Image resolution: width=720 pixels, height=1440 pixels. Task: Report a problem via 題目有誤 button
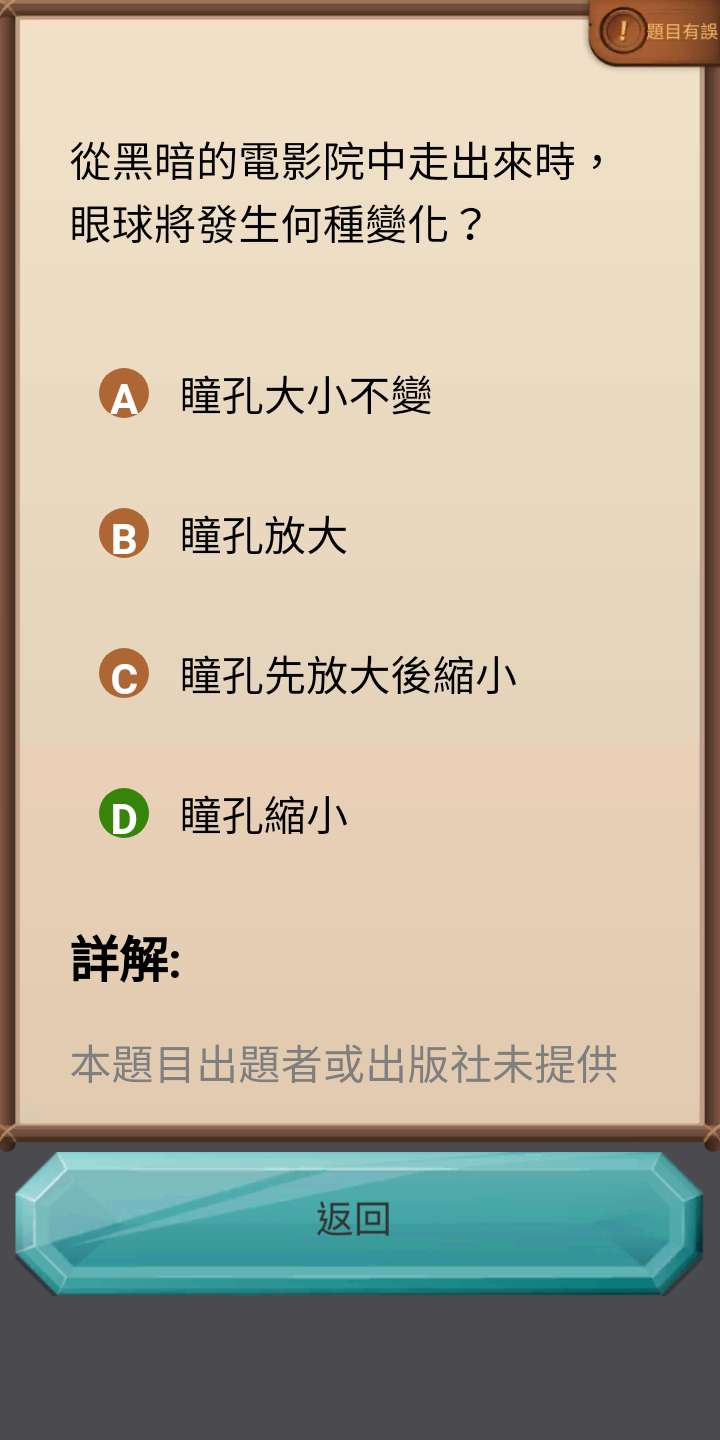coord(658,32)
